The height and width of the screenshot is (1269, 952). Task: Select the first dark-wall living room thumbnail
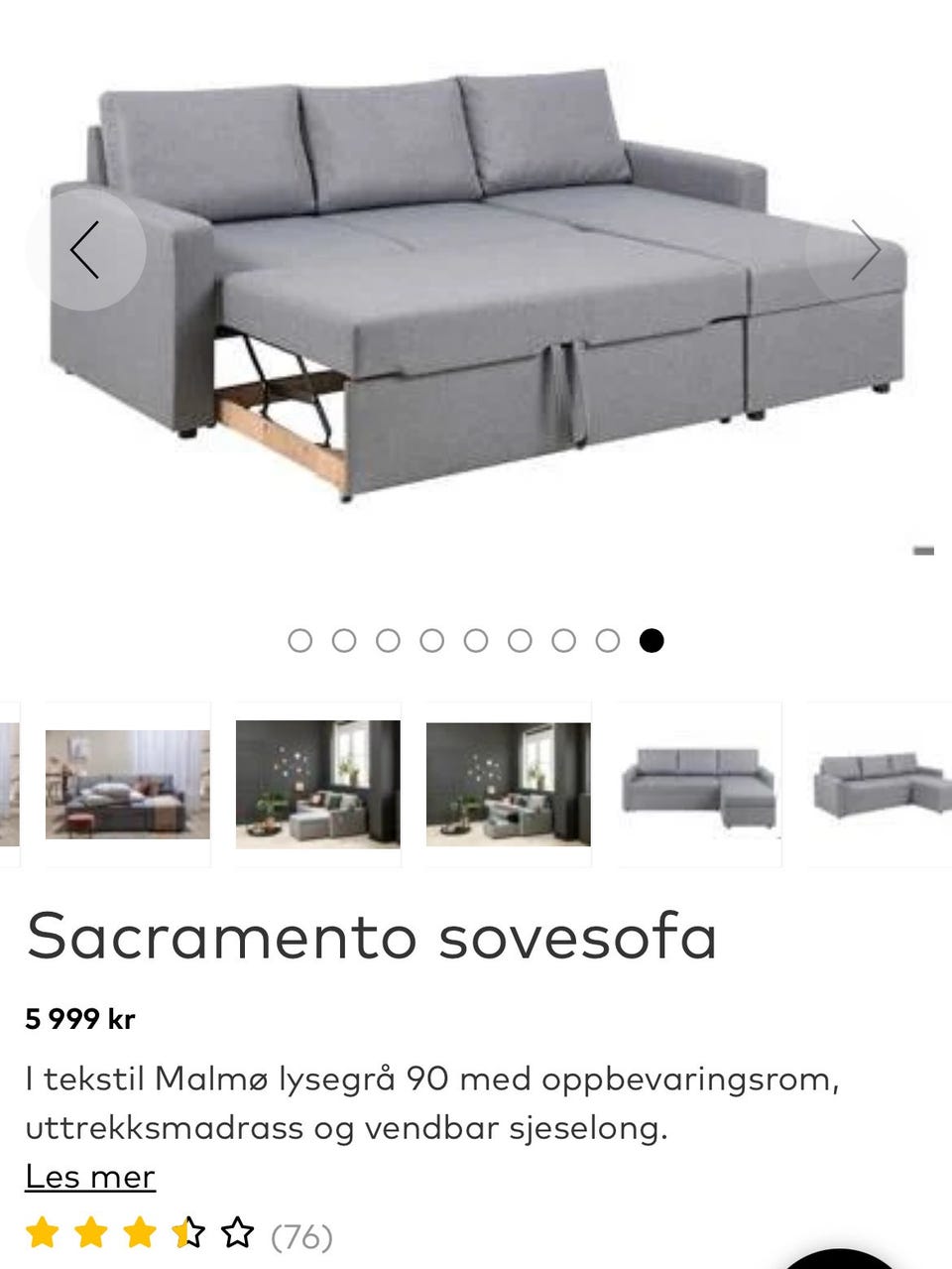[317, 784]
